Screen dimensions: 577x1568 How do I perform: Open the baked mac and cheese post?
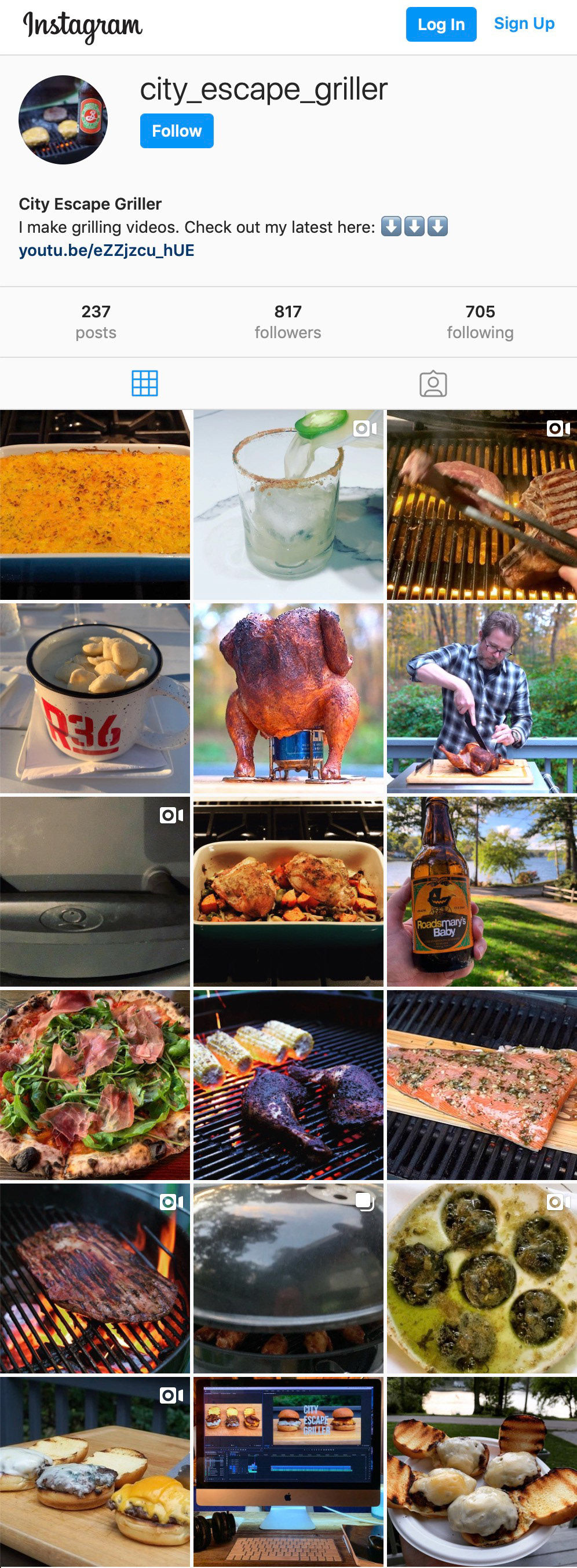tap(95, 504)
